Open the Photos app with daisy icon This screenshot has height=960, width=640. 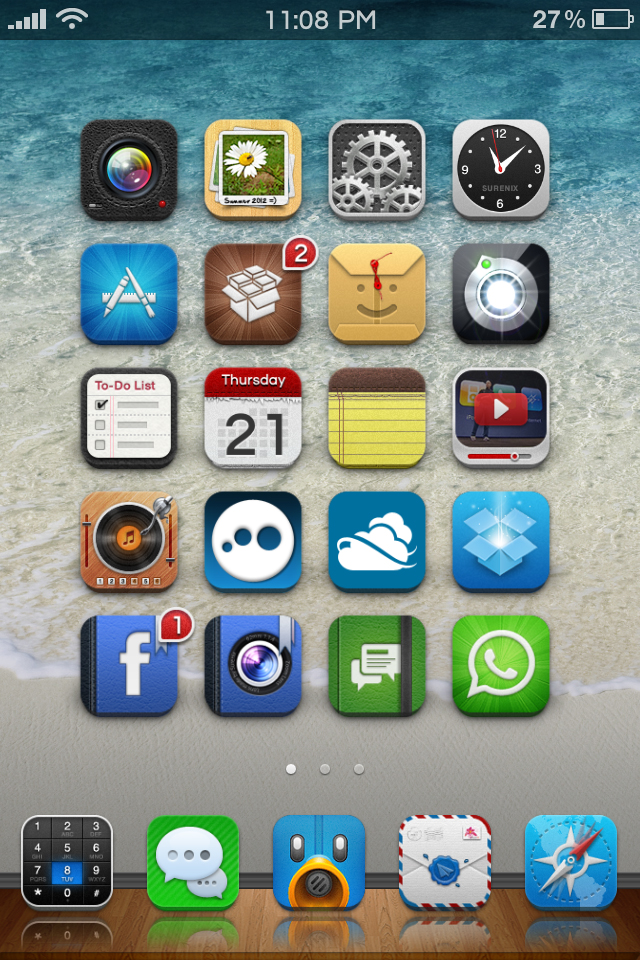tap(253, 168)
